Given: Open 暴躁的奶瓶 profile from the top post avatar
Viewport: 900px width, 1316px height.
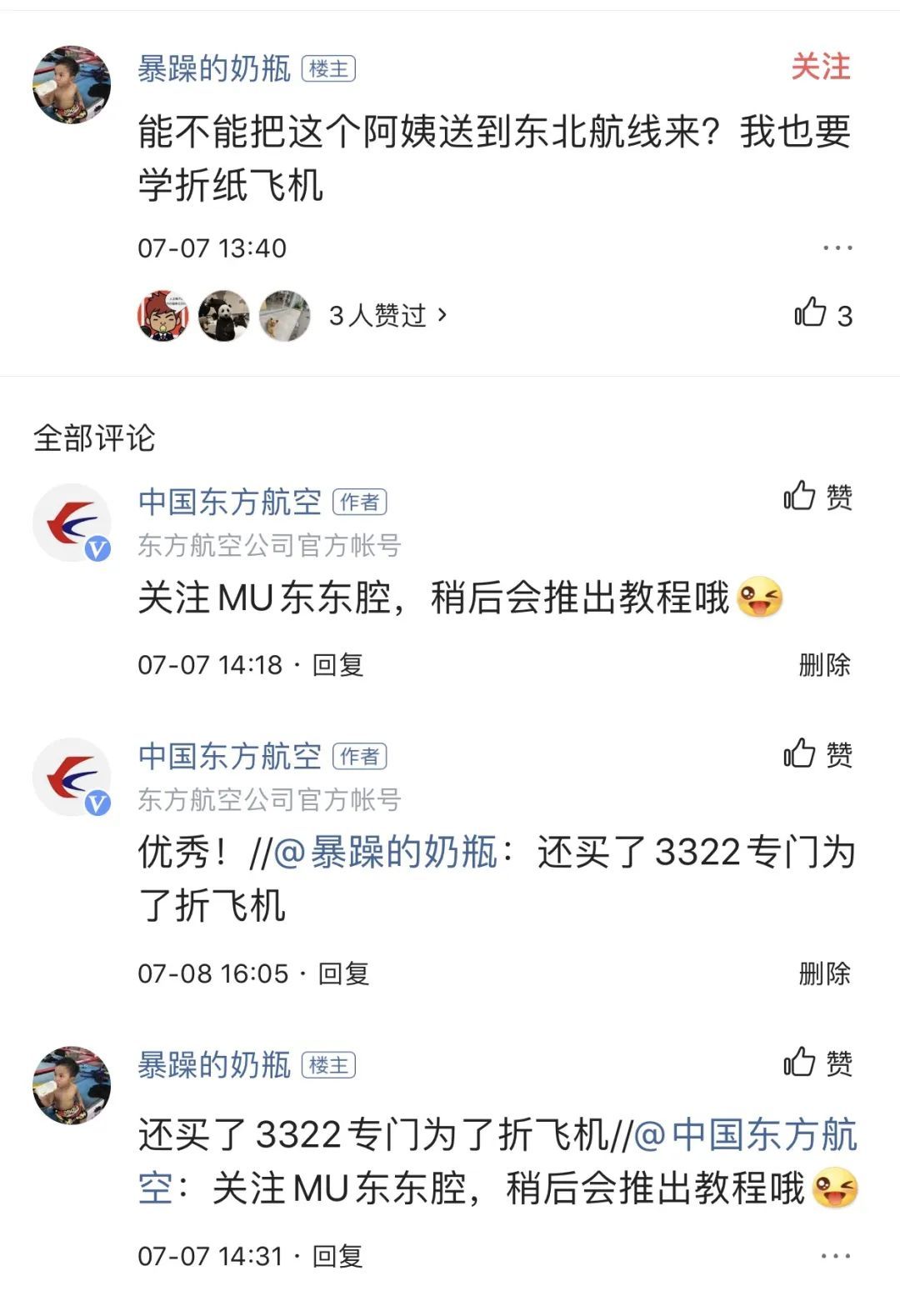Looking at the screenshot, I should [72, 85].
